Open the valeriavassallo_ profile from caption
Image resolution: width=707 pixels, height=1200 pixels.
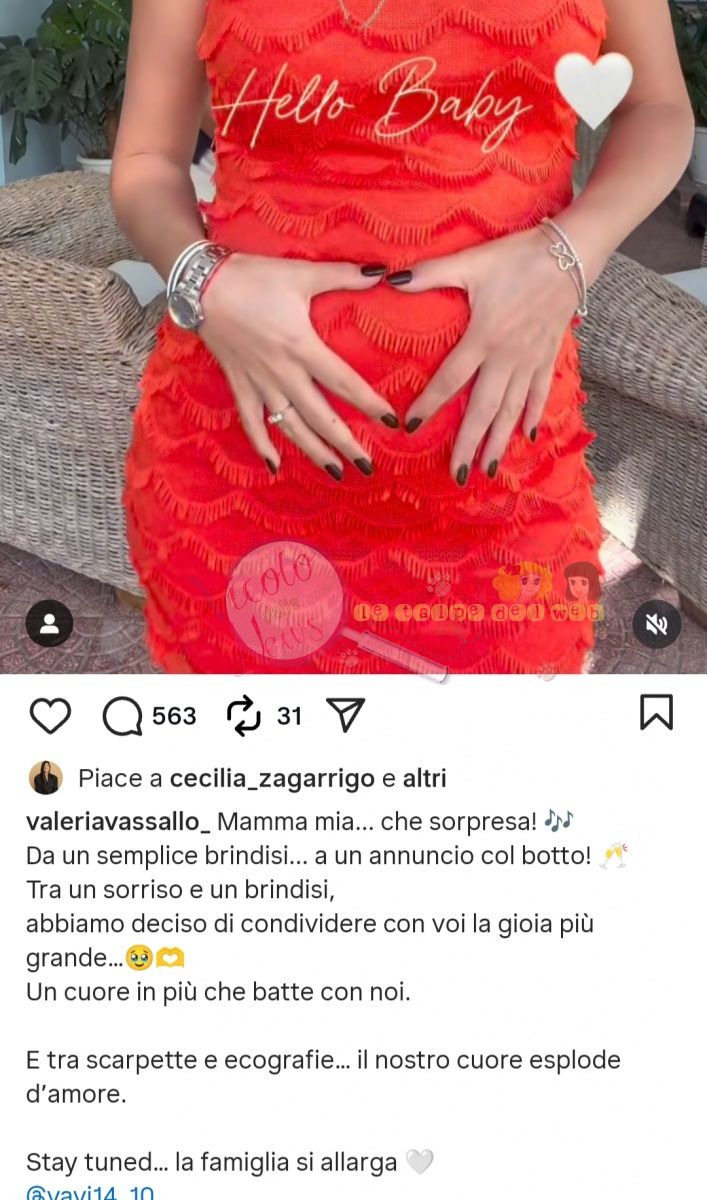(118, 821)
